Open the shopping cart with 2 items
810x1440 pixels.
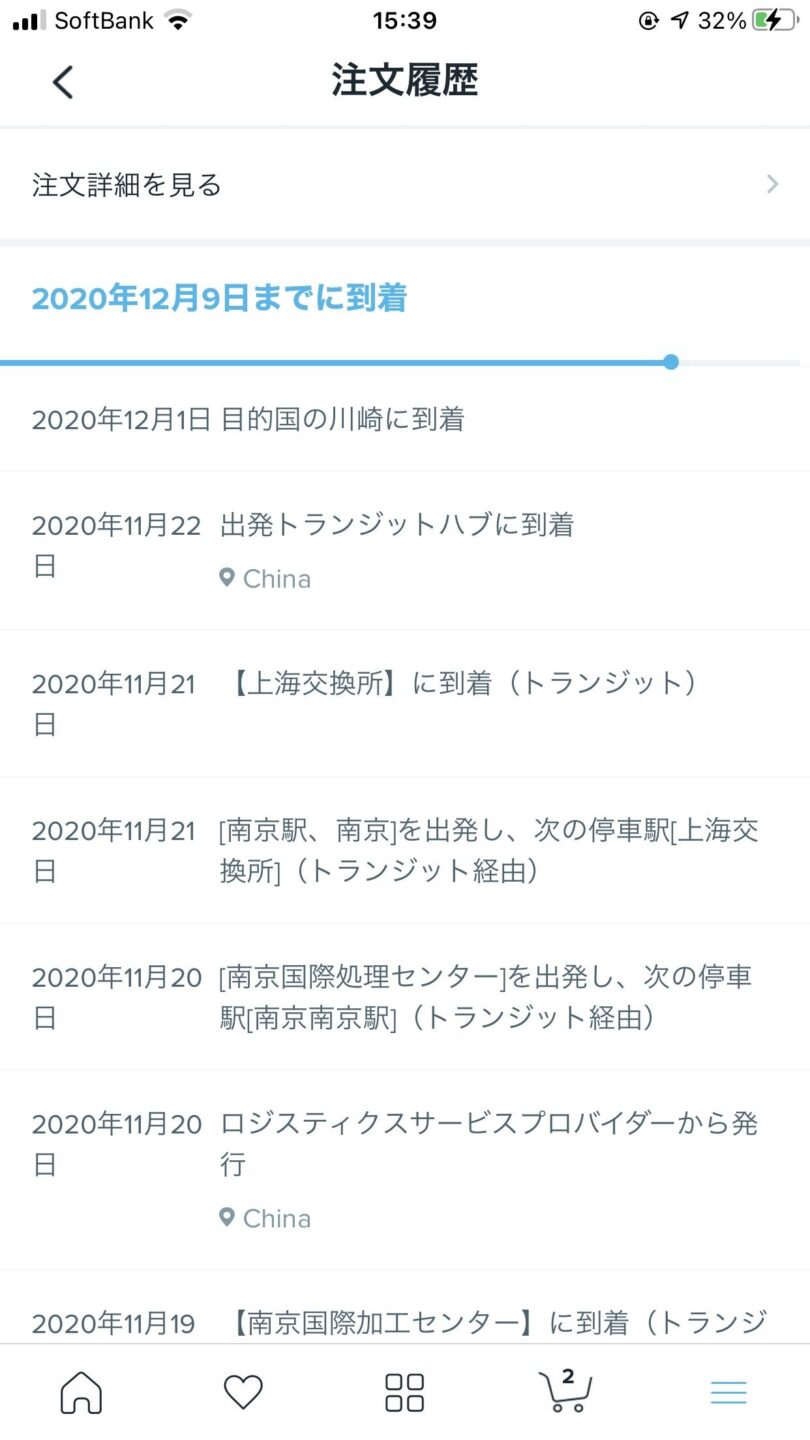[566, 1391]
